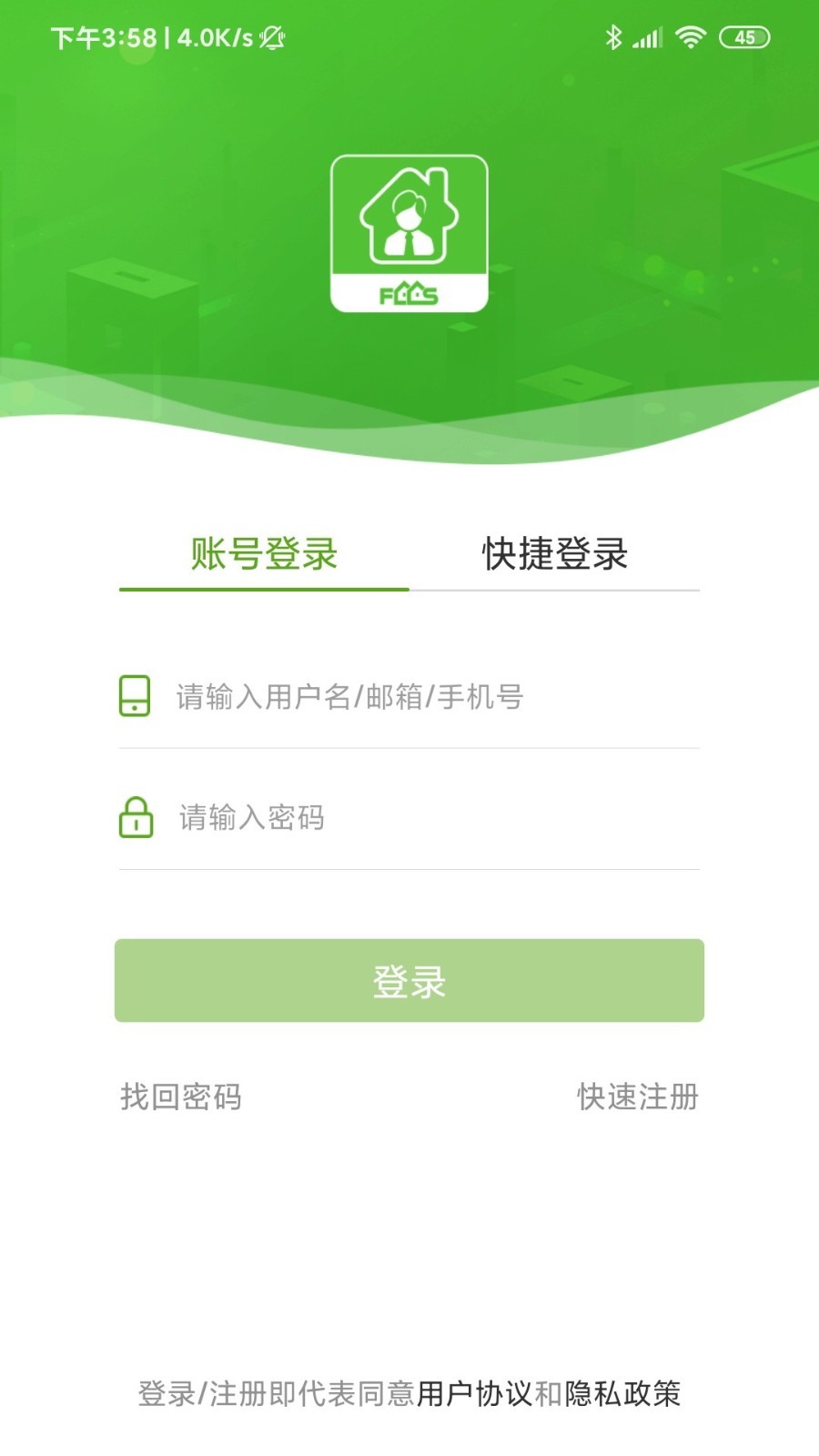Tap the cellular signal icon

[x=649, y=36]
